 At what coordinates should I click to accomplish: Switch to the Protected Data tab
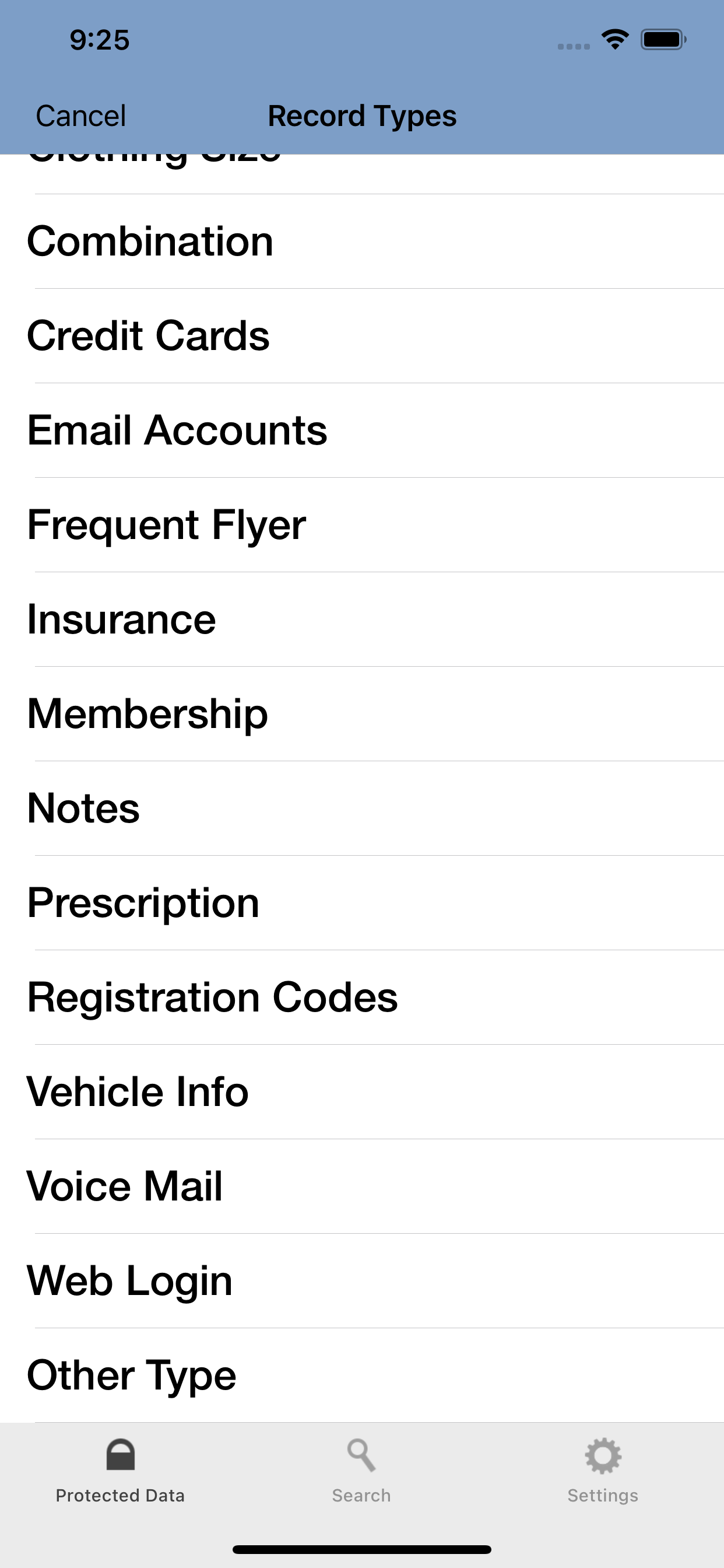121,1471
